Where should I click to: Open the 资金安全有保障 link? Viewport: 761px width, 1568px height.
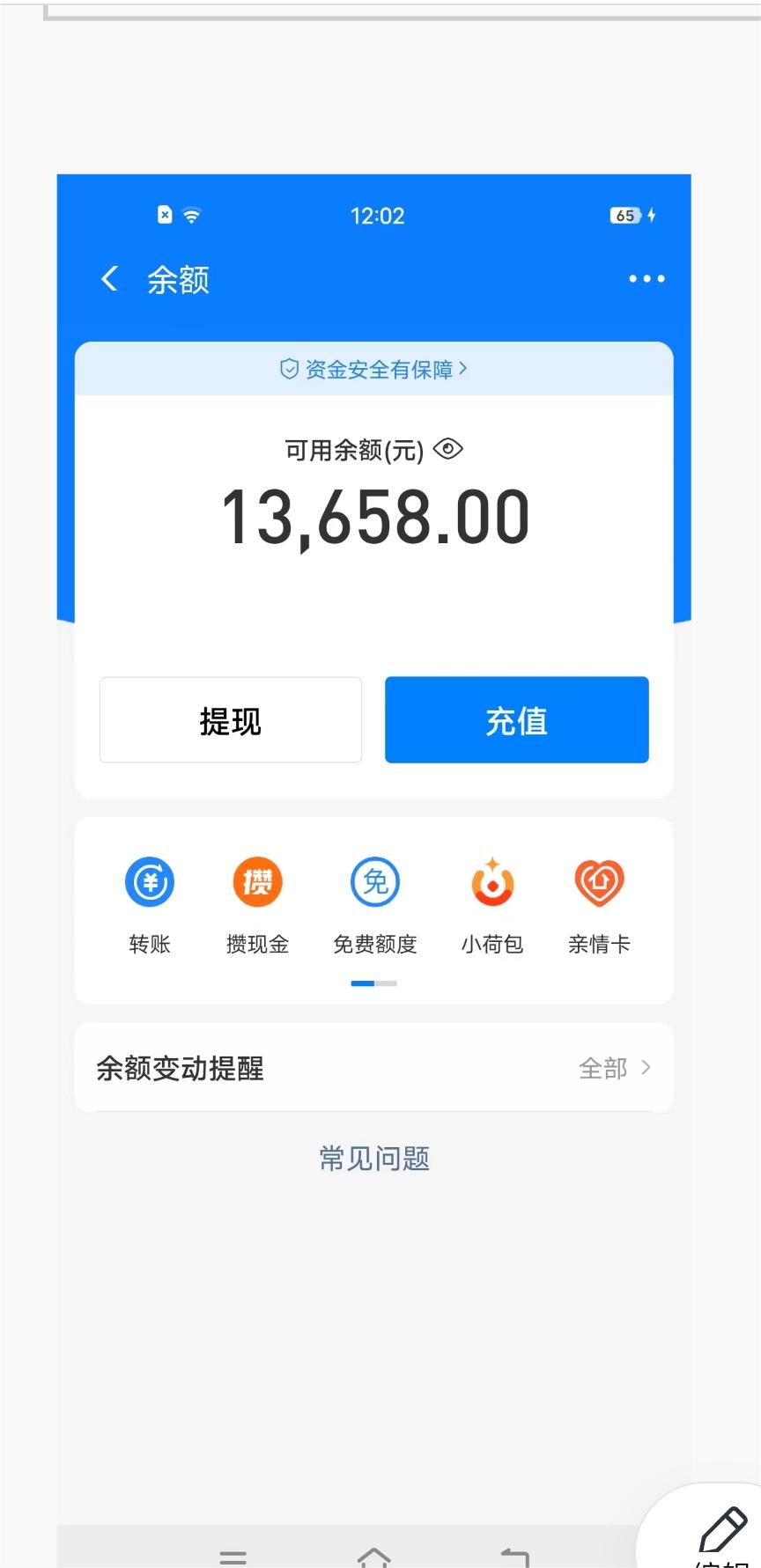(373, 369)
